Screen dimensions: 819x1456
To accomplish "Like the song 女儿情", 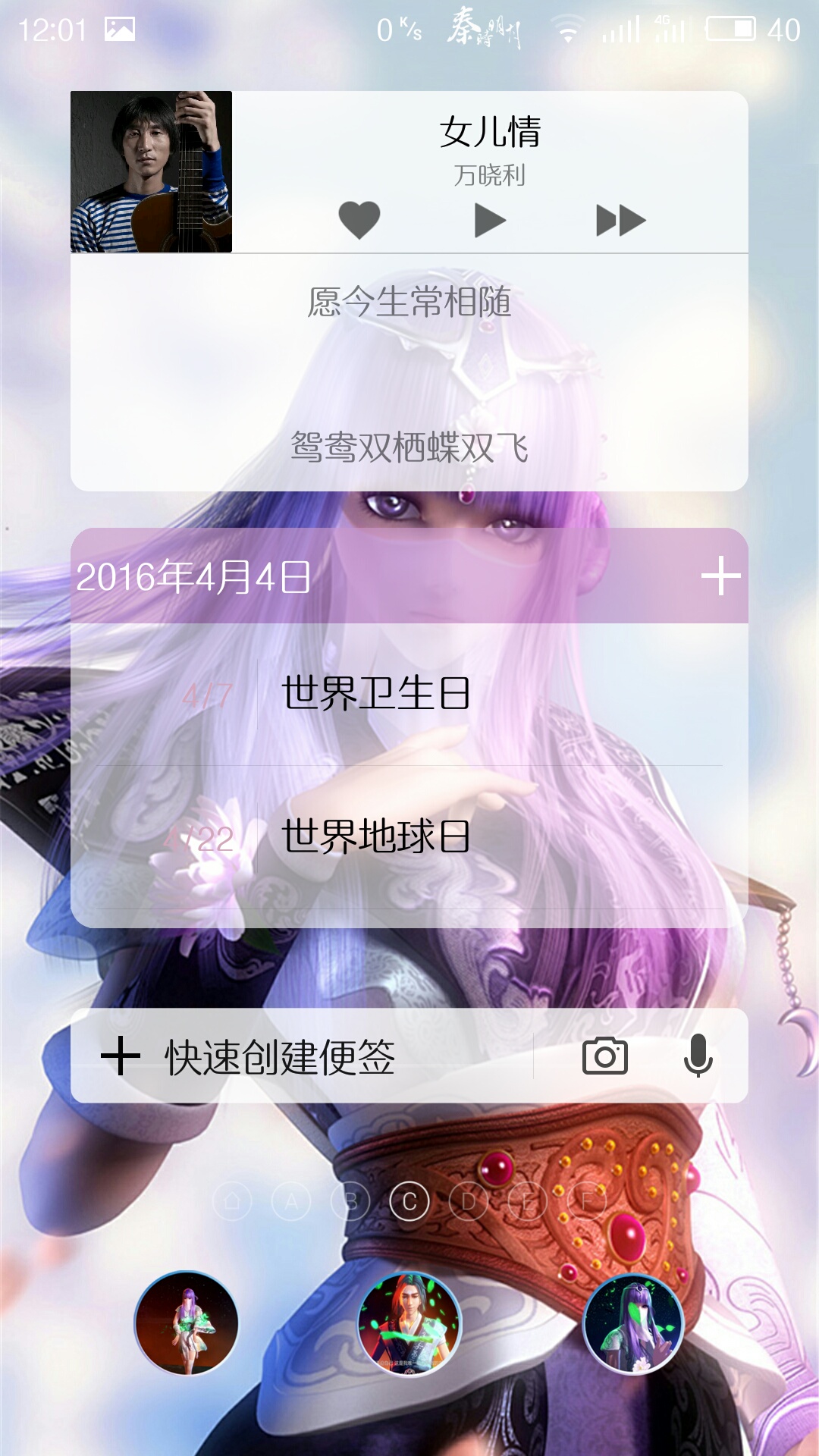I will [x=359, y=221].
